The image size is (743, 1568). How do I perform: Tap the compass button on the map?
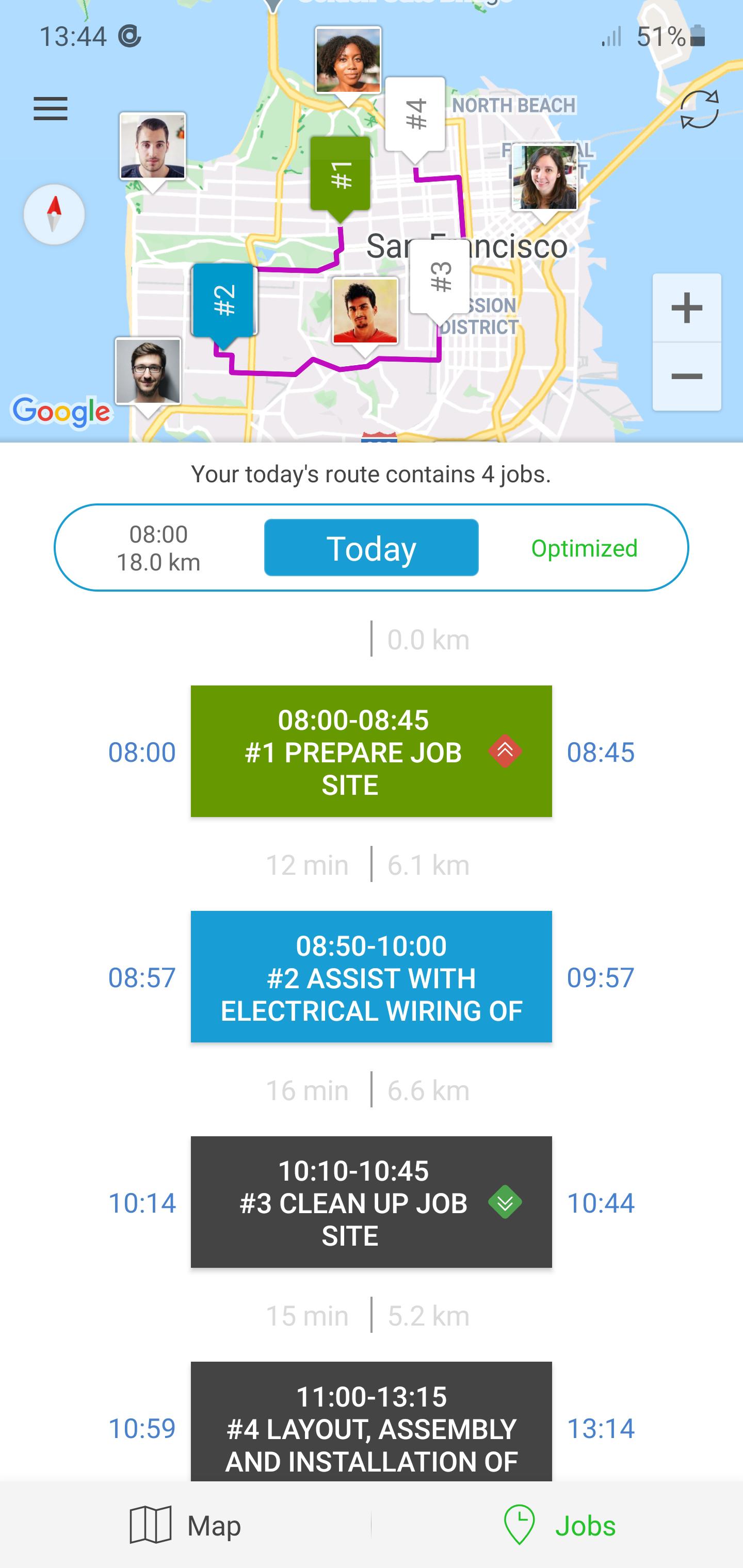[x=54, y=214]
